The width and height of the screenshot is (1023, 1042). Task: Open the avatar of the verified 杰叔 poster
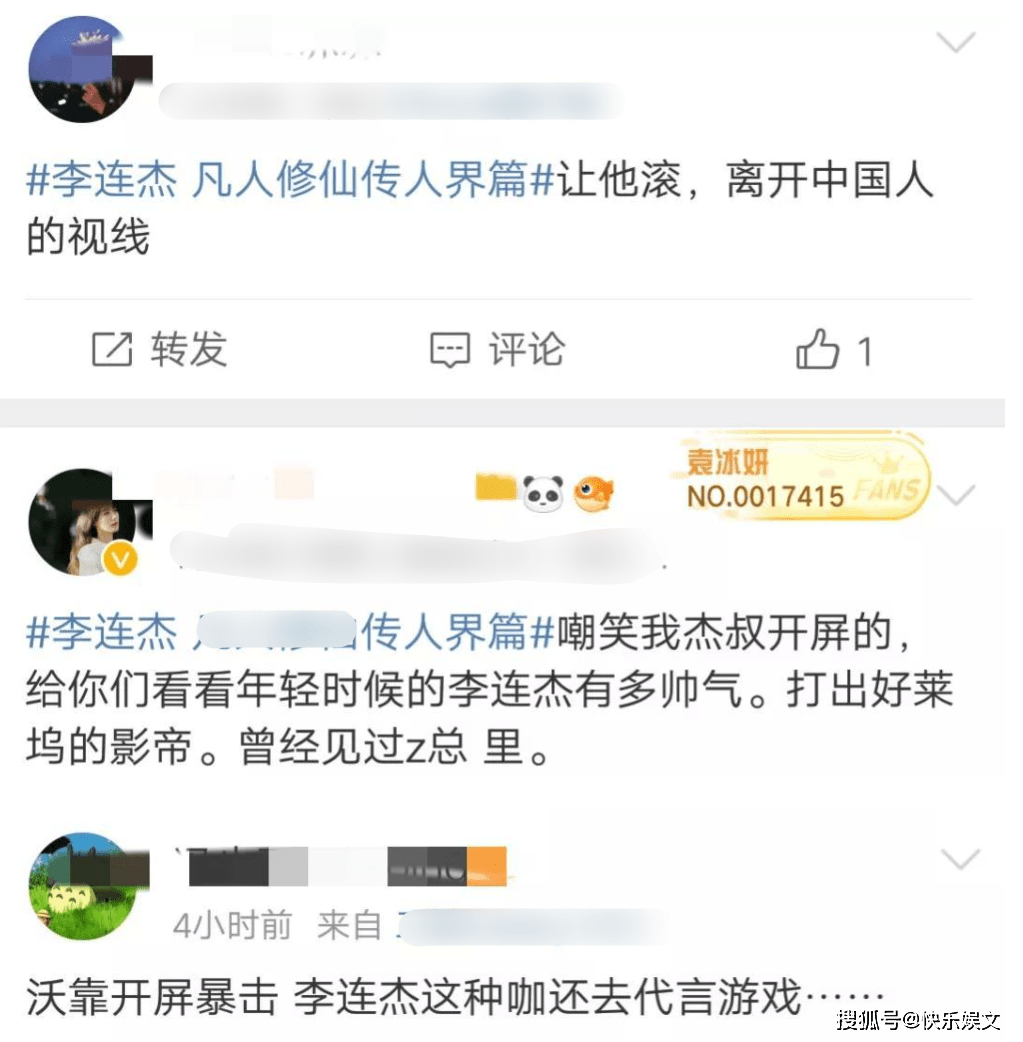click(x=82, y=522)
